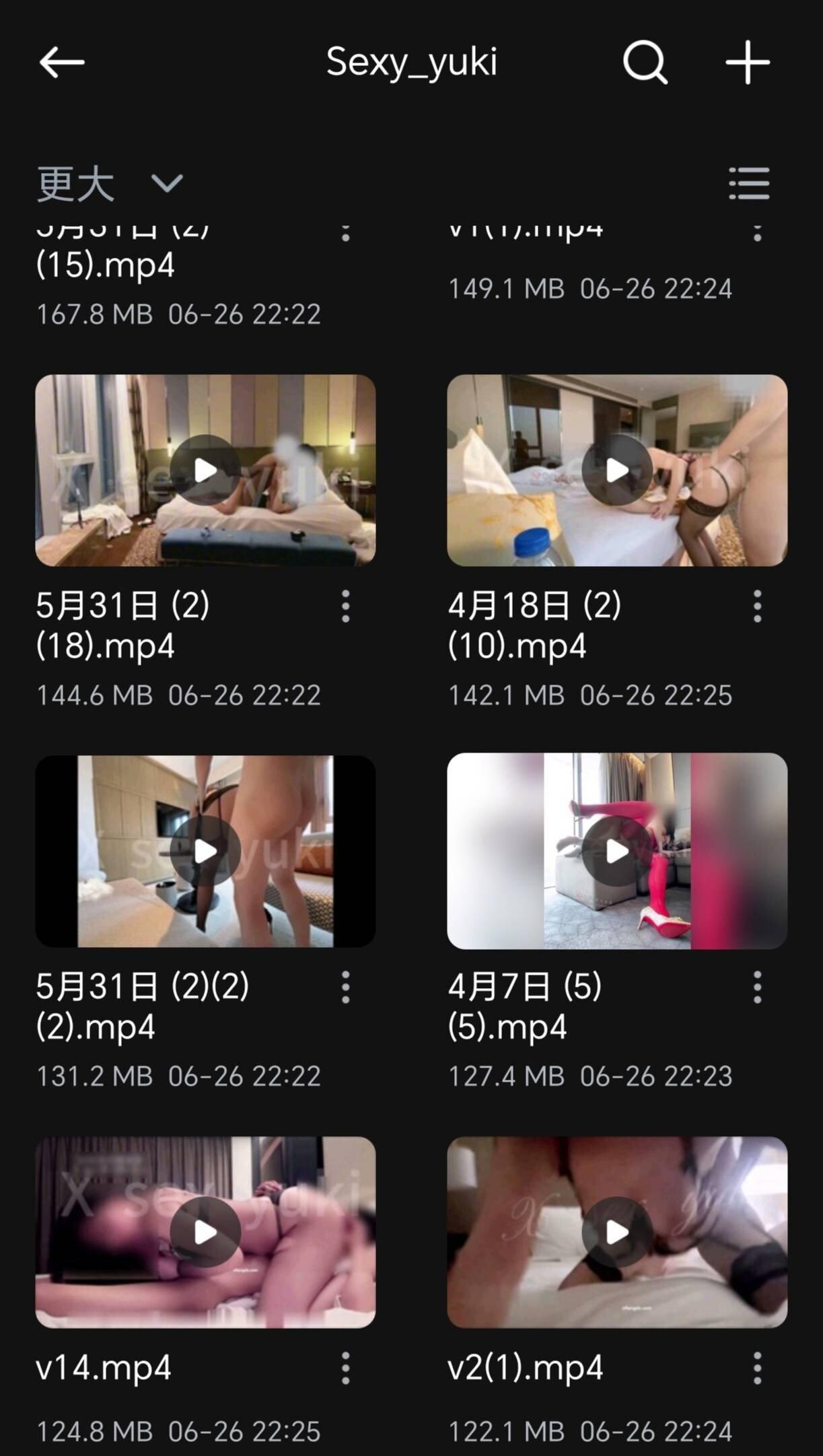Open more options for 4月18日 (2)(10).mp4
823x1456 pixels.
tap(758, 606)
